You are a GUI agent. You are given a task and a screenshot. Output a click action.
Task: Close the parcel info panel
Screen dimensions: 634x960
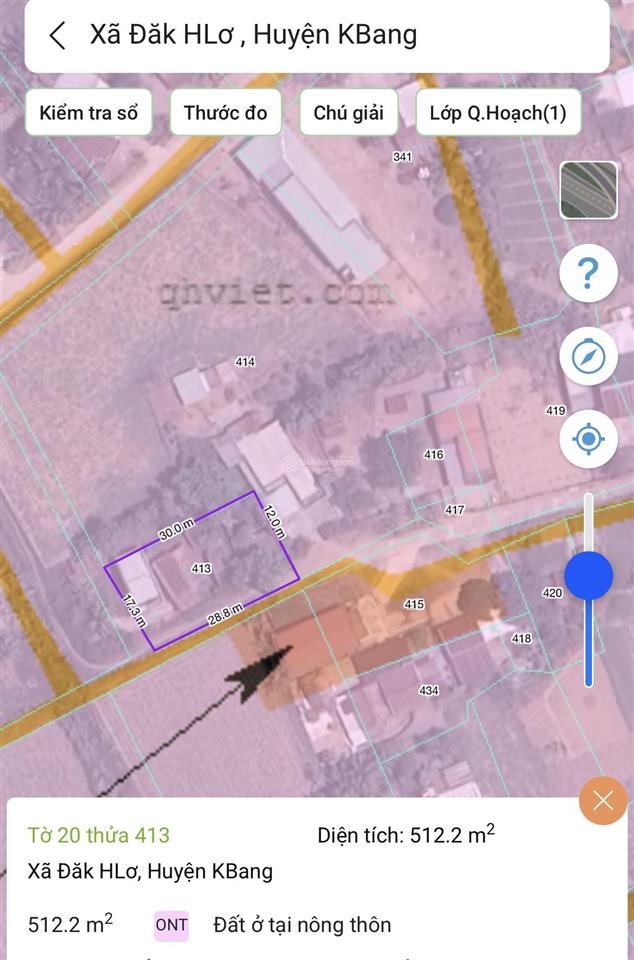603,800
